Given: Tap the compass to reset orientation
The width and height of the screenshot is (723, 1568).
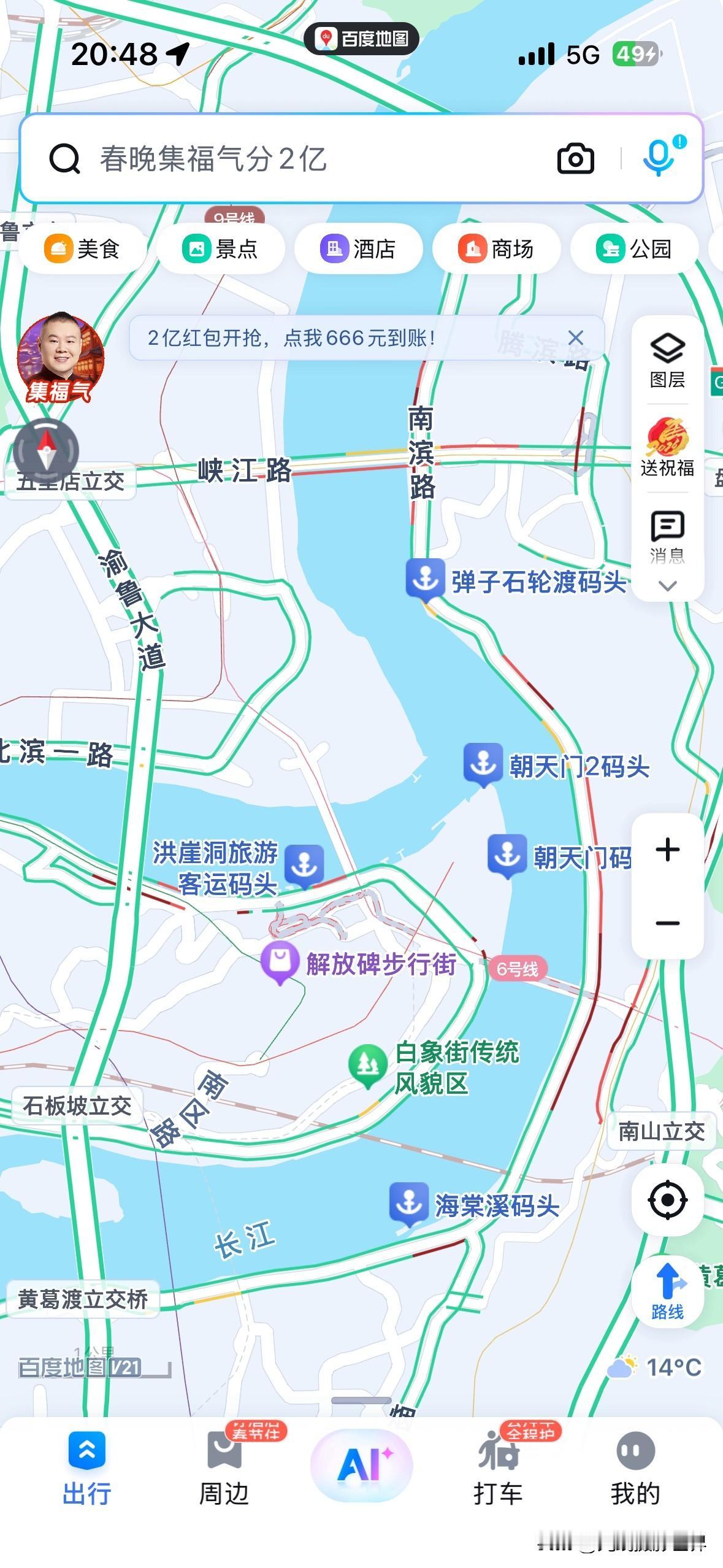Looking at the screenshot, I should pos(46,451).
